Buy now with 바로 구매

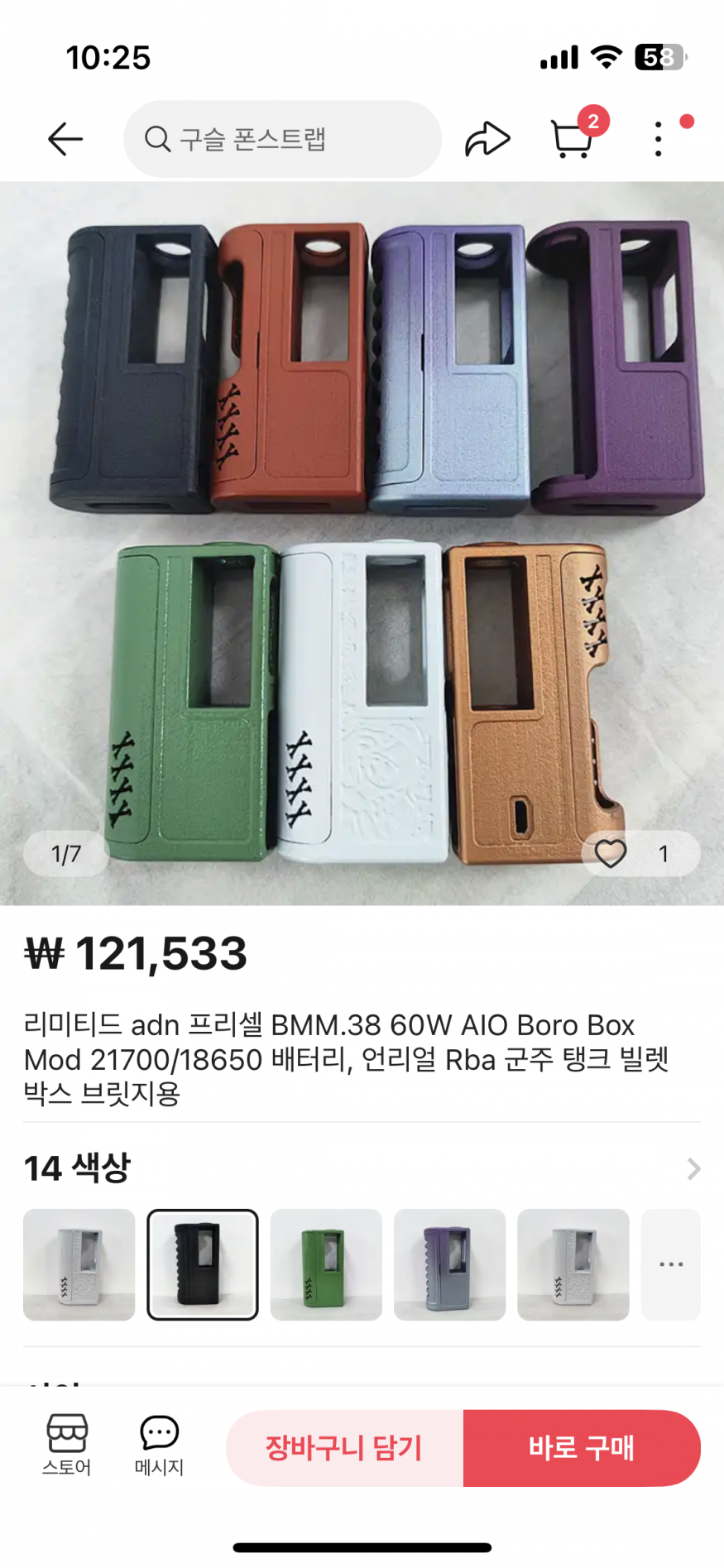point(582,1448)
